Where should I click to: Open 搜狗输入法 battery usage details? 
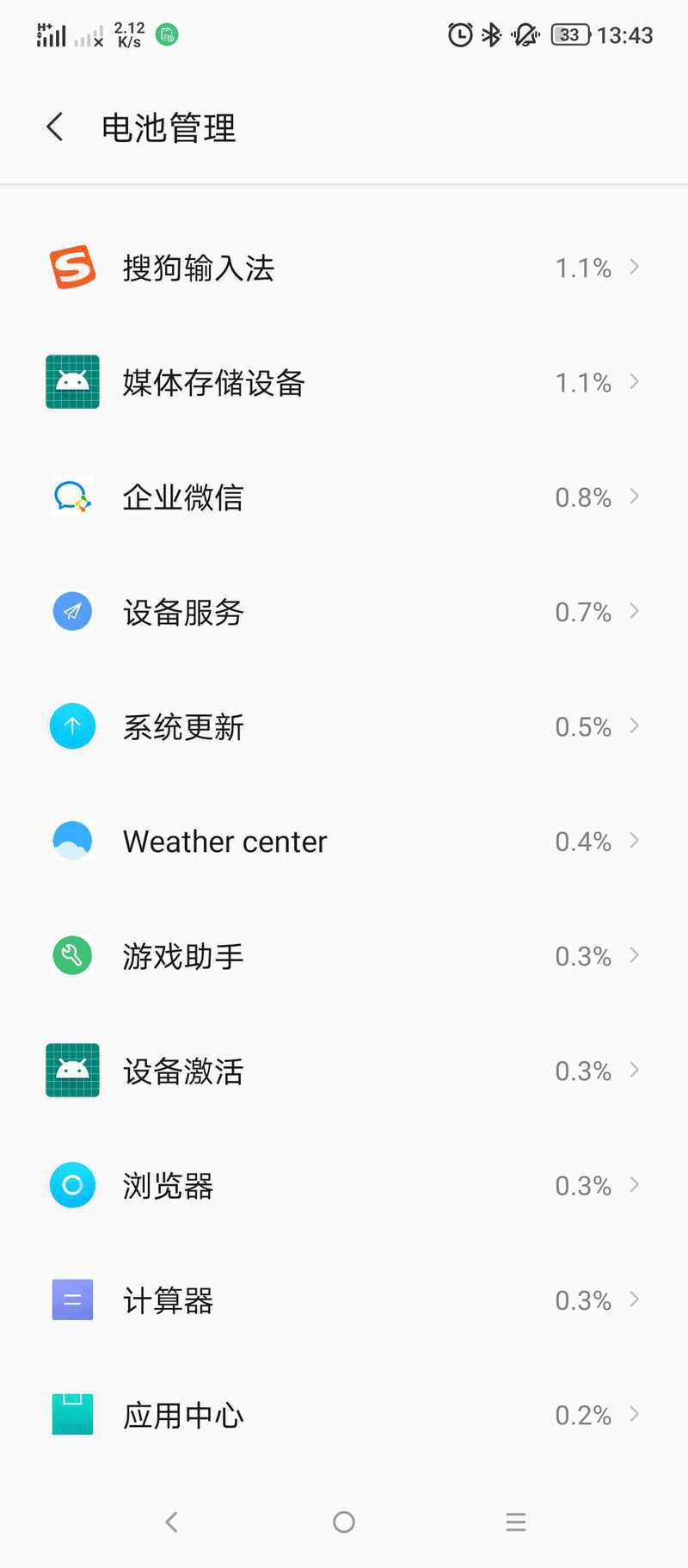point(344,268)
